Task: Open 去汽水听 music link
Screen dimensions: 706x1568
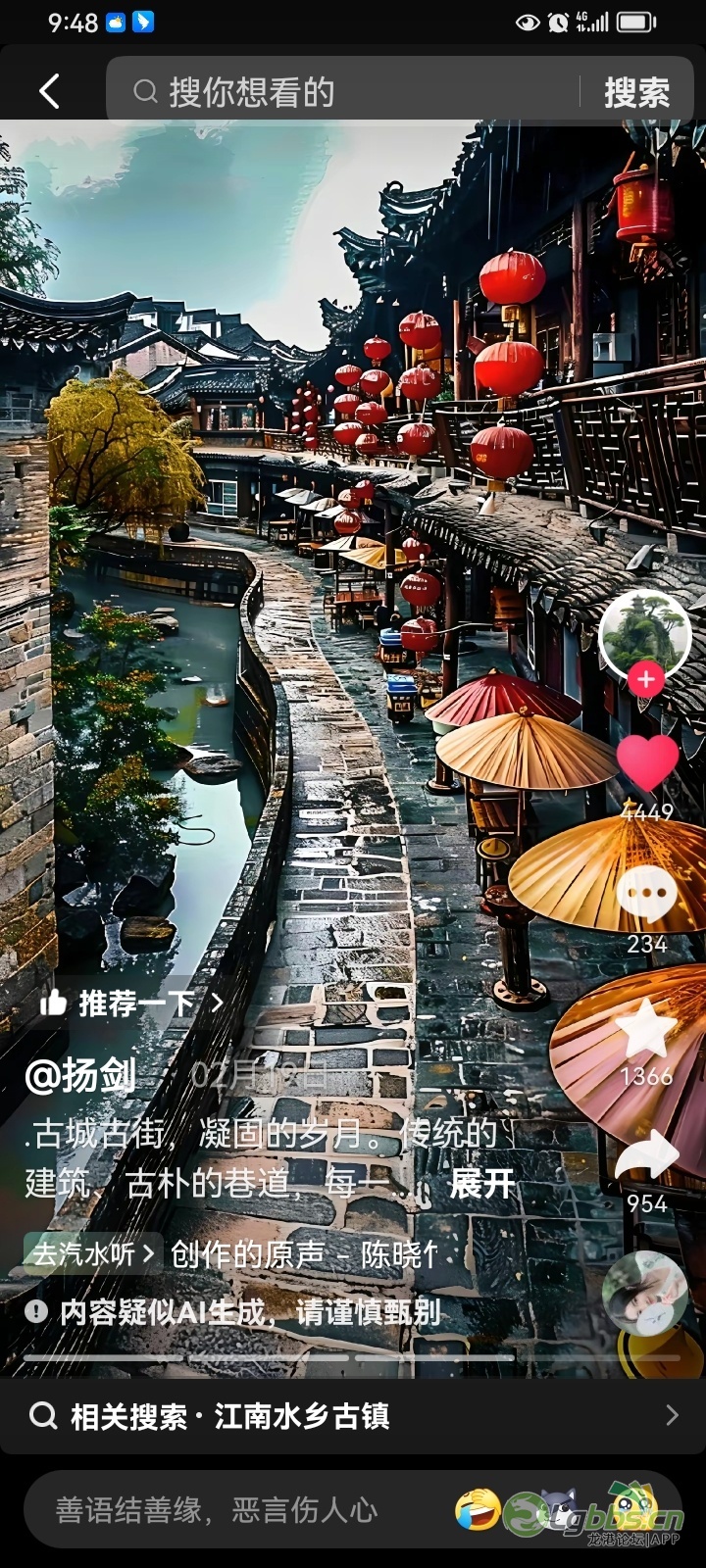Action: (92, 1253)
